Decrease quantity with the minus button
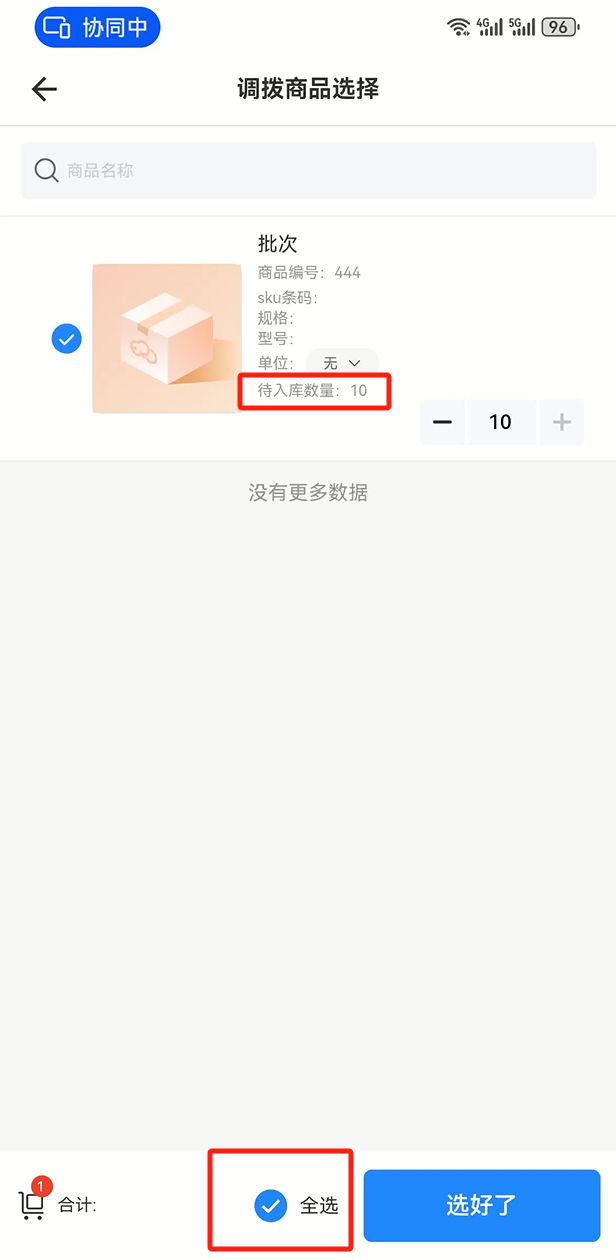The width and height of the screenshot is (616, 1260). coord(442,422)
